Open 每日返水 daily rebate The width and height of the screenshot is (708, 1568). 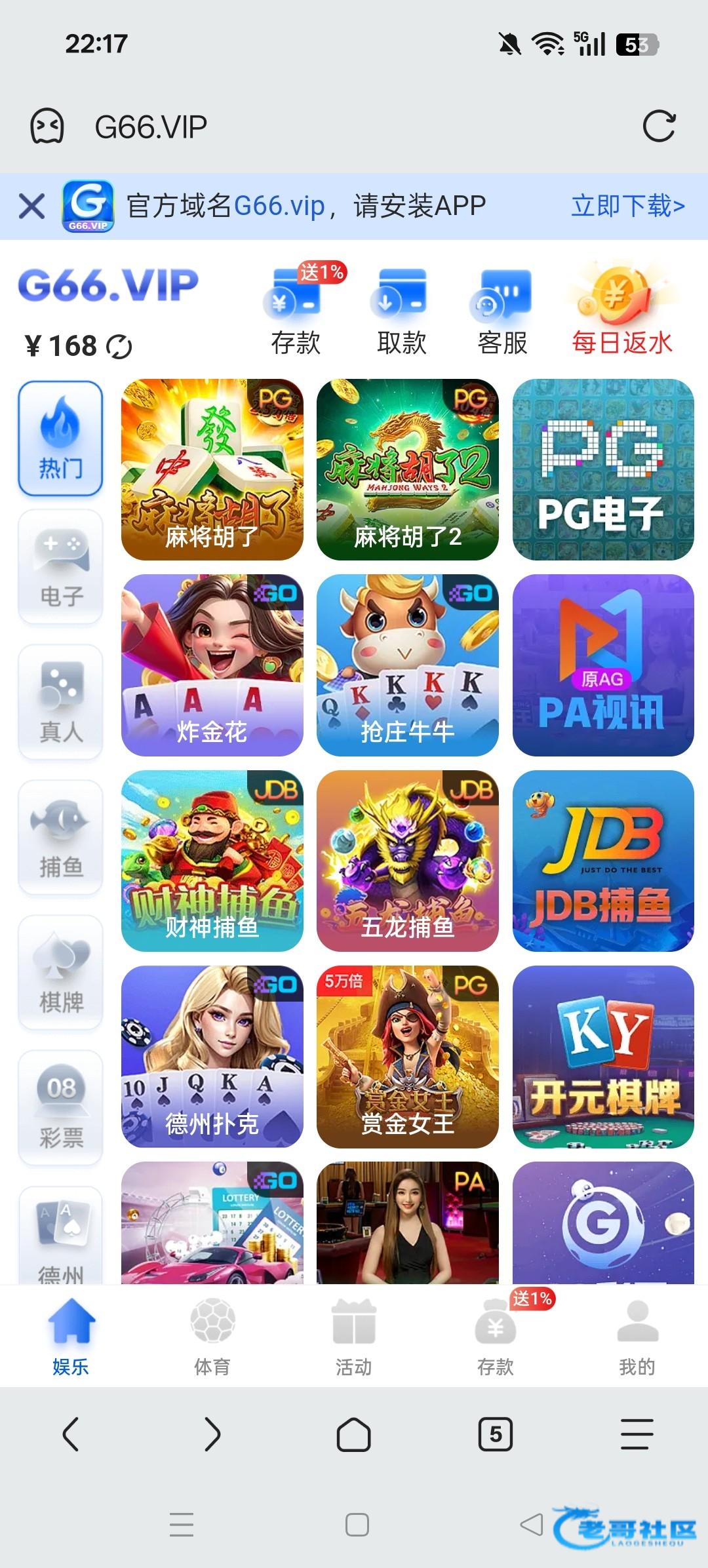[621, 313]
